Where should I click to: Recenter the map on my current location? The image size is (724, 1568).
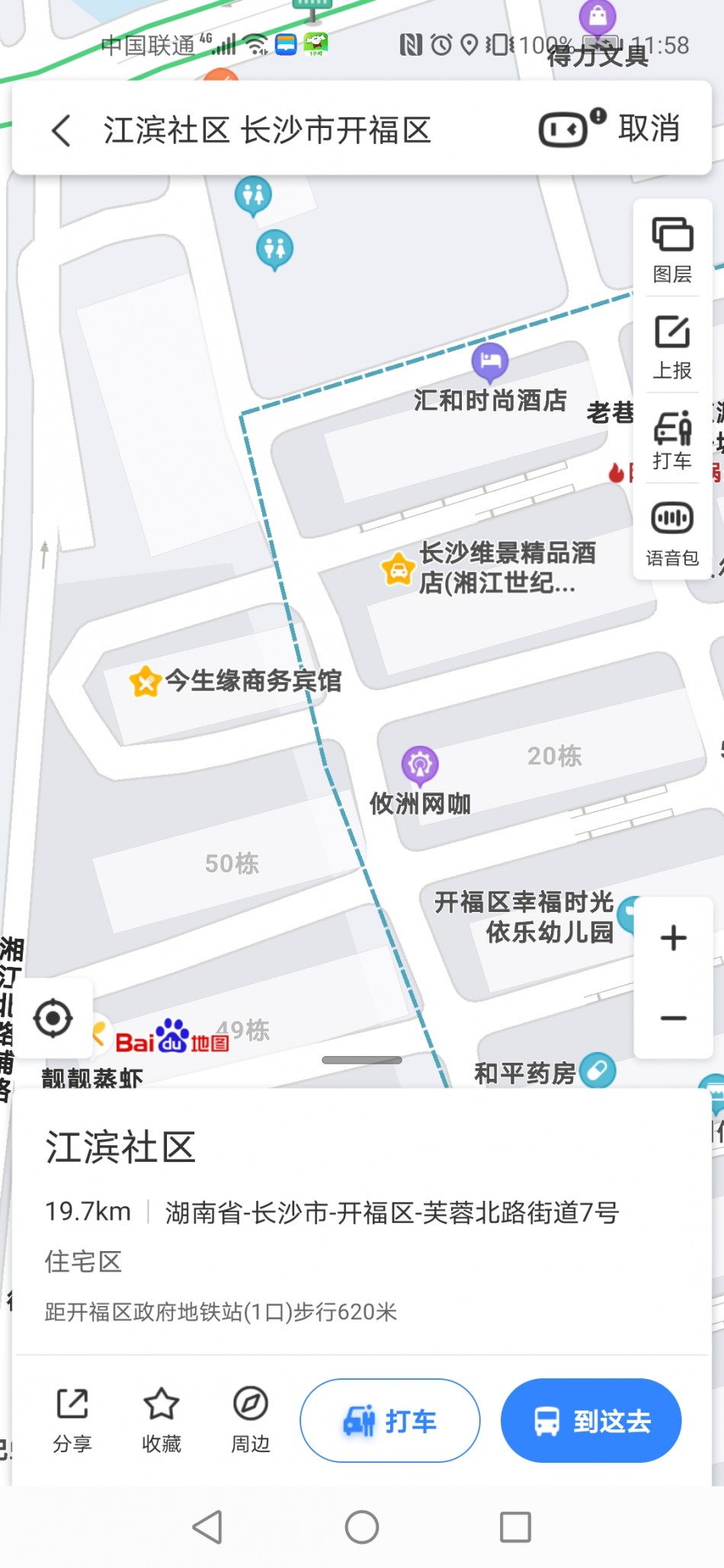click(53, 1018)
